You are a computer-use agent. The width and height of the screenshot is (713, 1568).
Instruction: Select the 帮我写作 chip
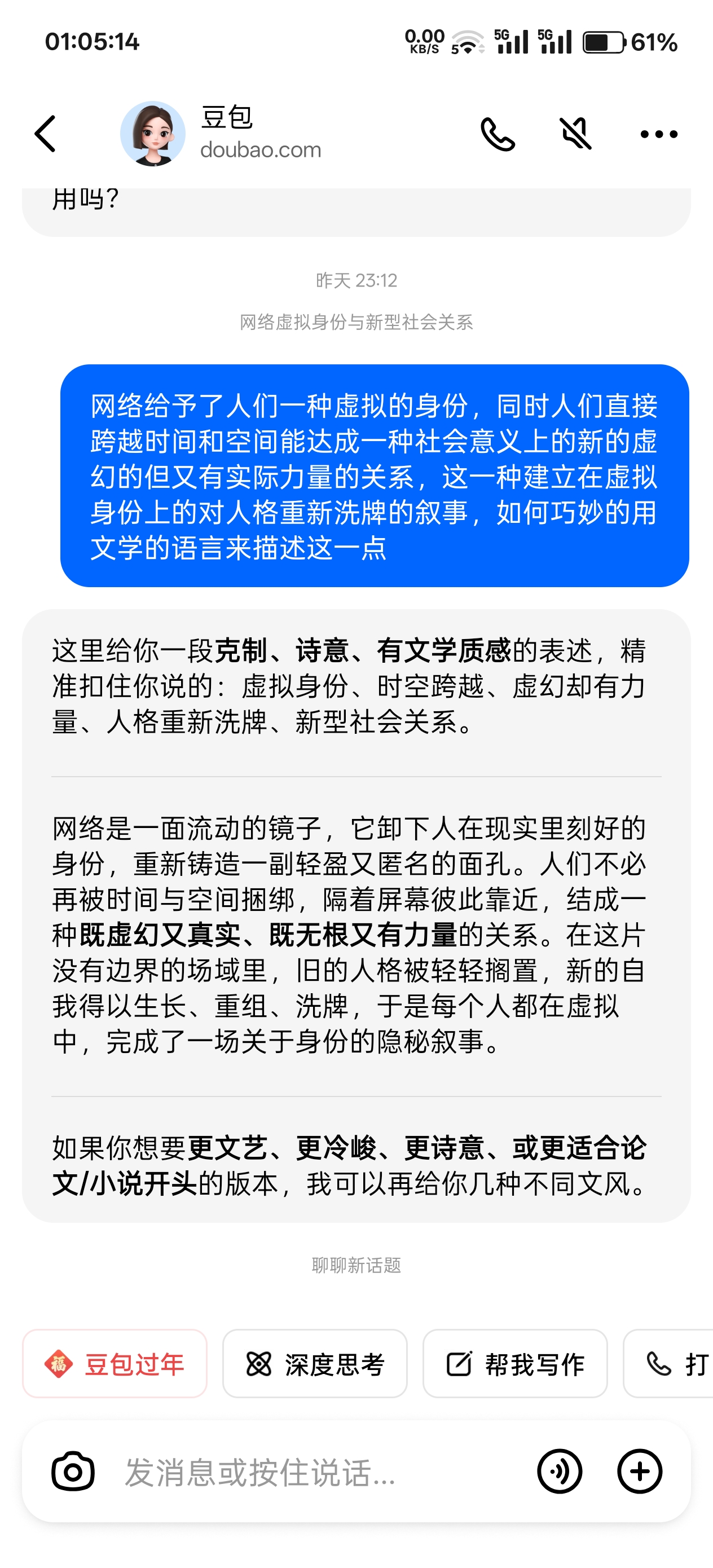(x=515, y=1363)
